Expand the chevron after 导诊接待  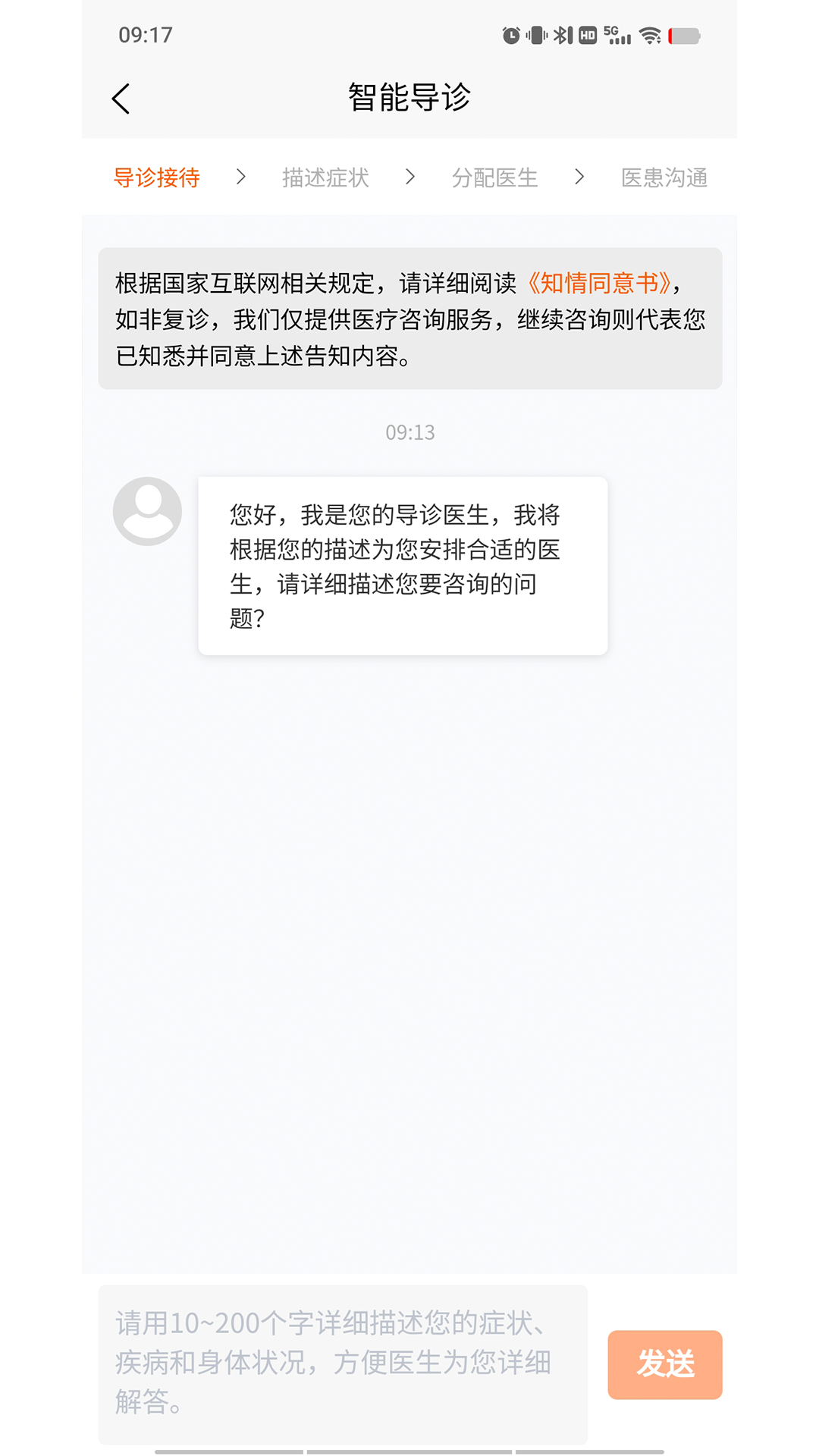coord(243,177)
